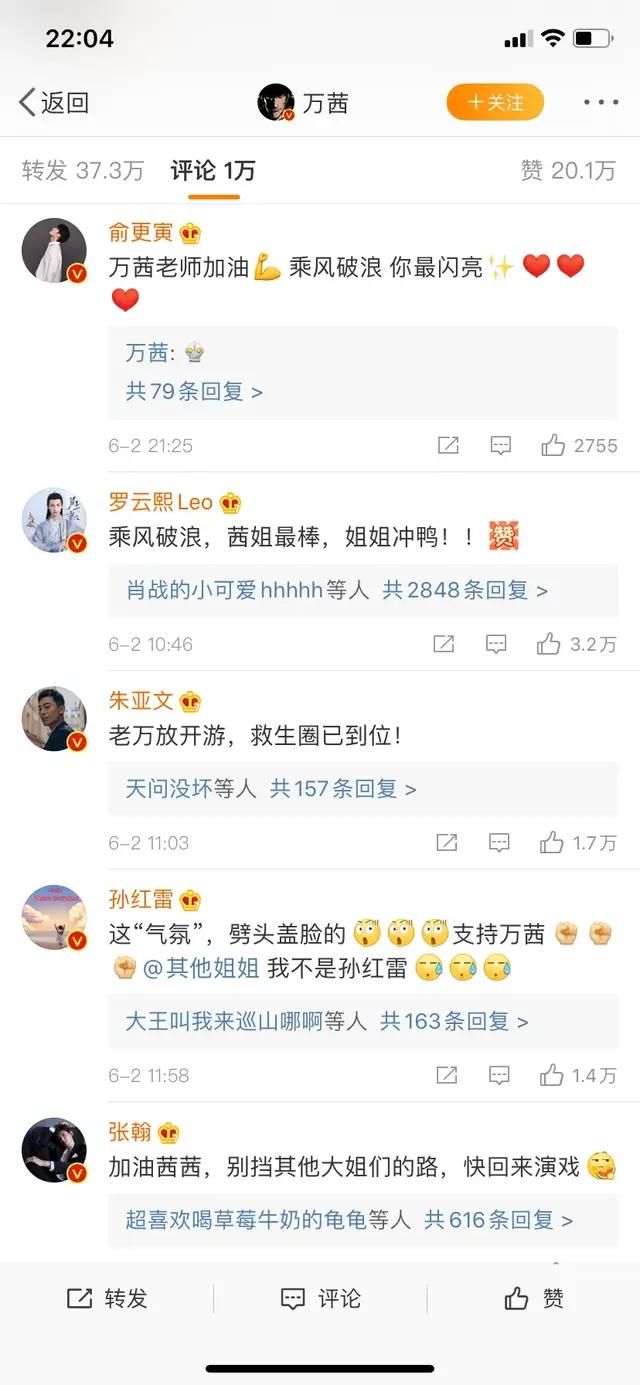Screen dimensions: 640x1385
Task: Expand 共157条回复 under 朱亚文's comment
Action: pos(343,789)
